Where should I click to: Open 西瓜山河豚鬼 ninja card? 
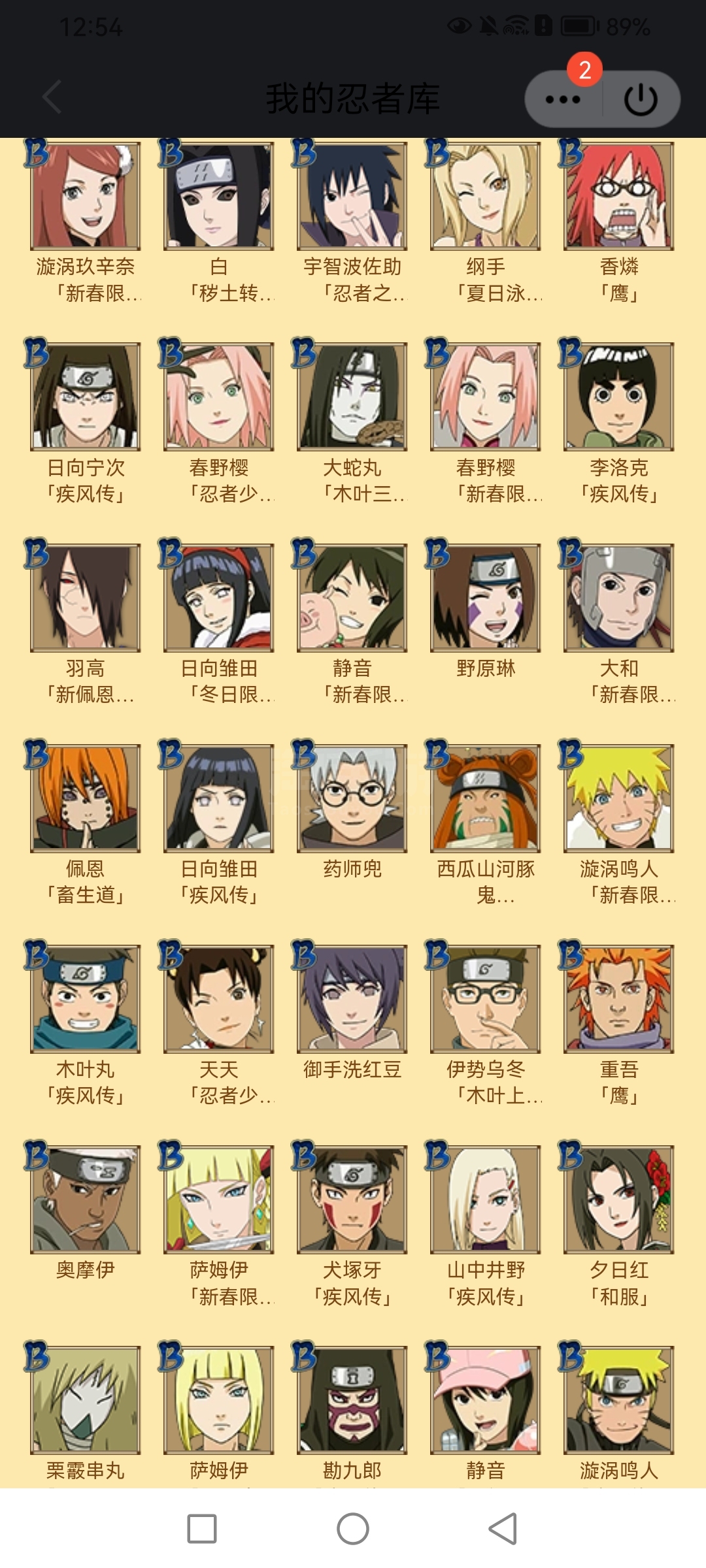pos(486,798)
